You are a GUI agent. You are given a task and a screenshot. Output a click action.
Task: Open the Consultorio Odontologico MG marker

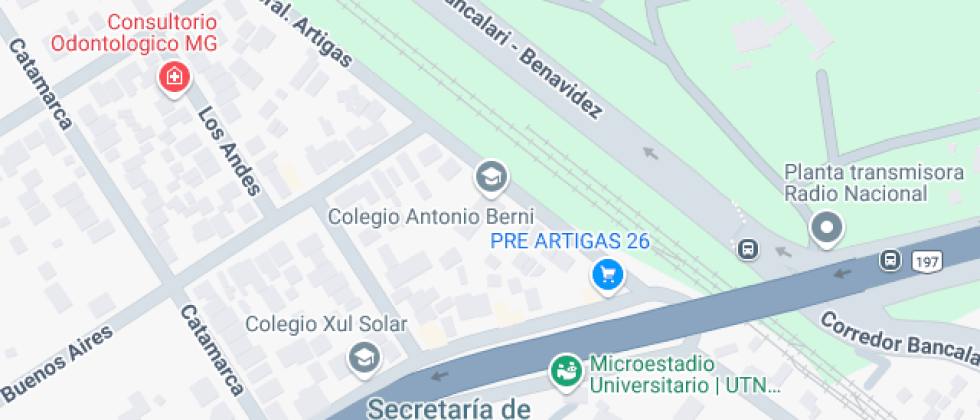point(174,77)
